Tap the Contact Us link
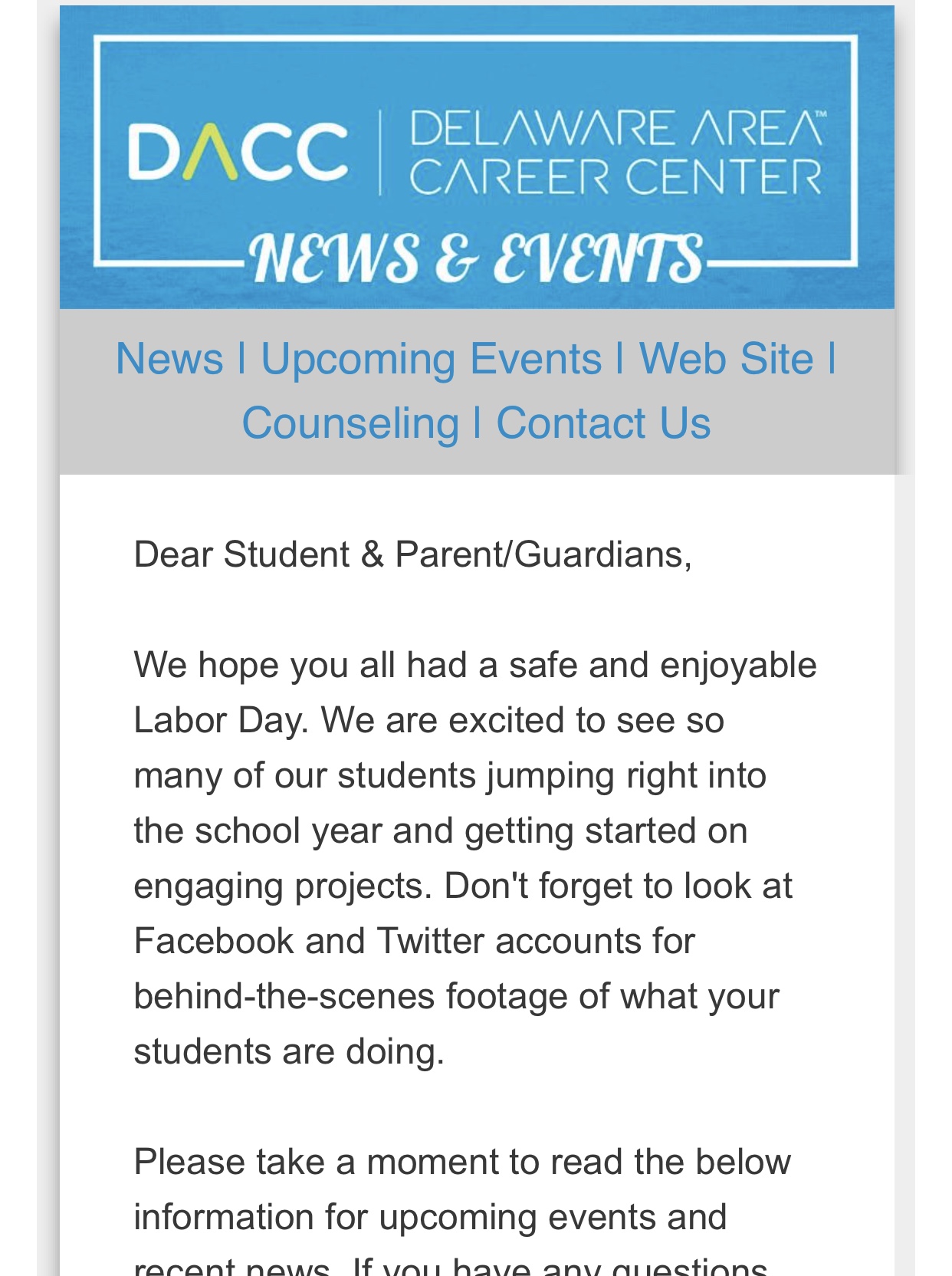This screenshot has width=952, height=1276. 603,423
